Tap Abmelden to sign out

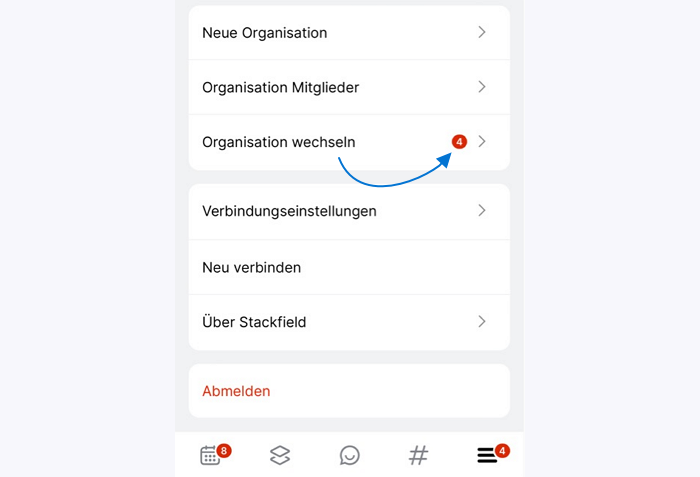[348, 391]
